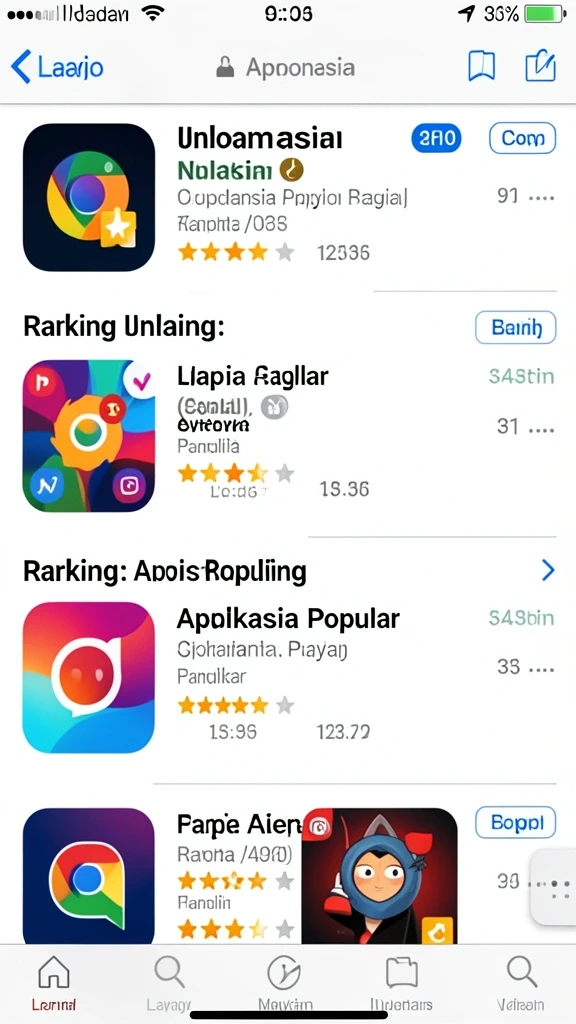Switch to the Velrain tab

[x=520, y=983]
